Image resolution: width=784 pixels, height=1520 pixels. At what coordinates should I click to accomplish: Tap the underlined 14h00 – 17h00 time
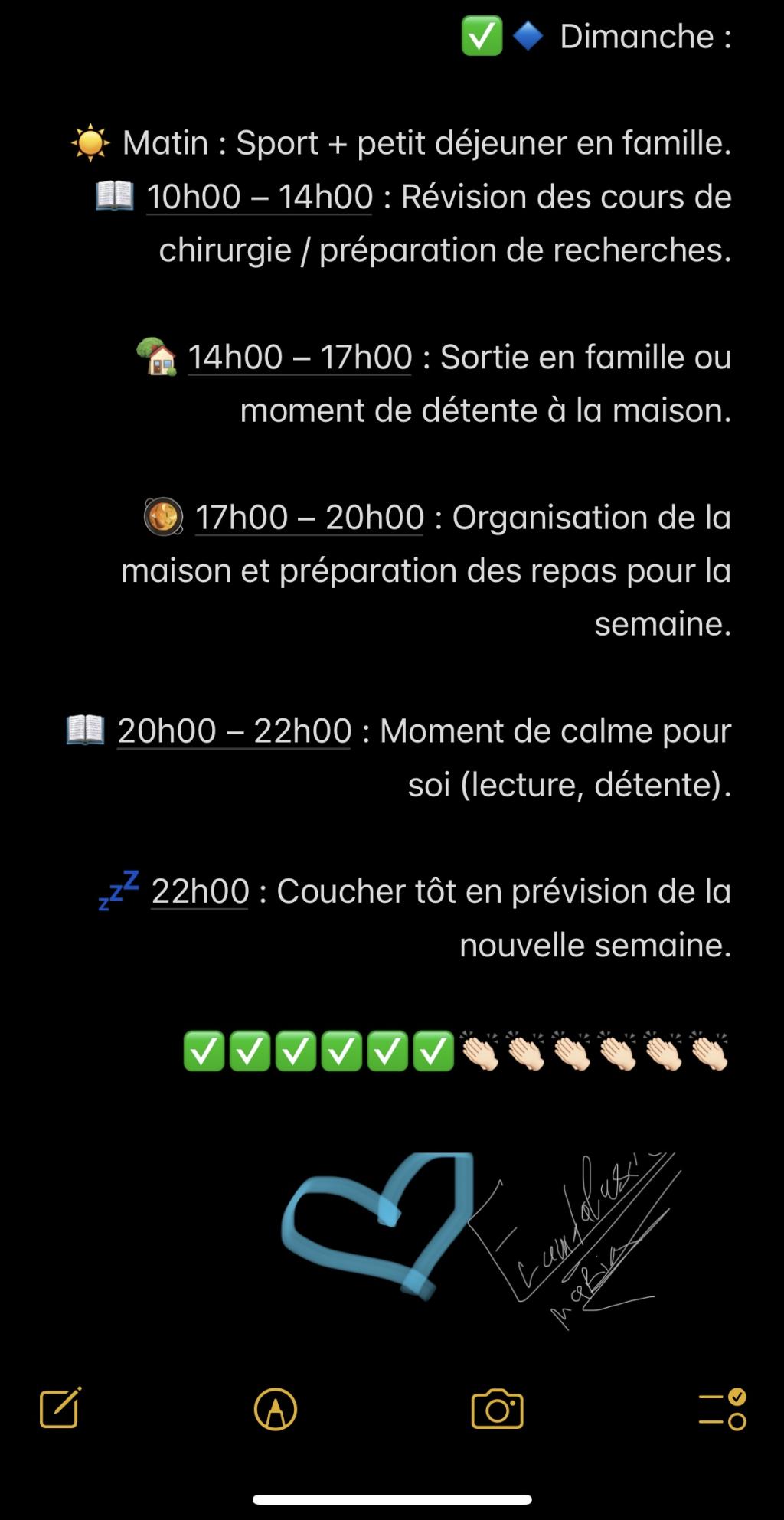pos(300,358)
